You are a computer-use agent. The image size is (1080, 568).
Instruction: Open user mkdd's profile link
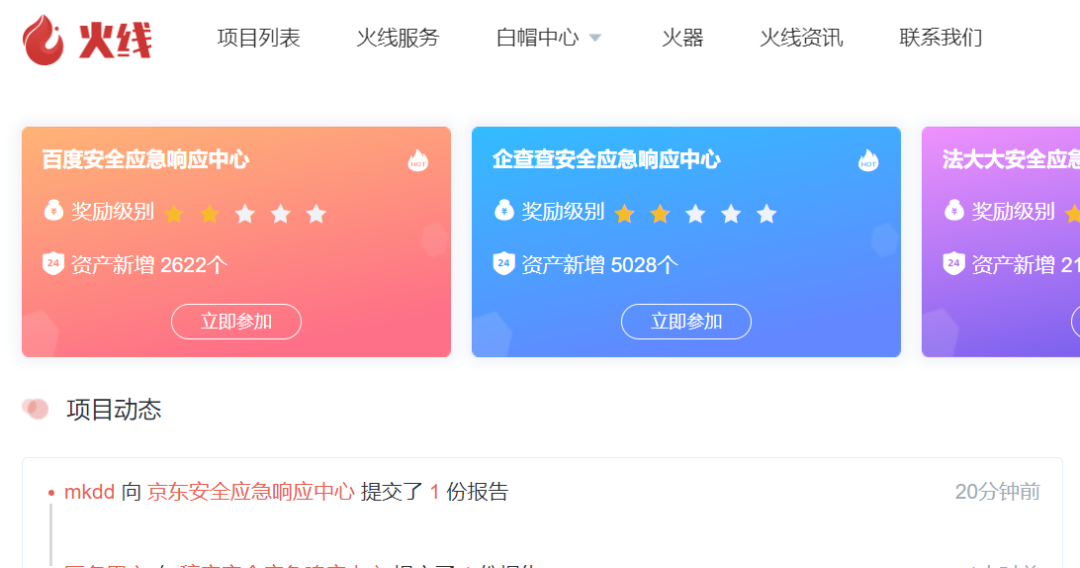pos(89,491)
